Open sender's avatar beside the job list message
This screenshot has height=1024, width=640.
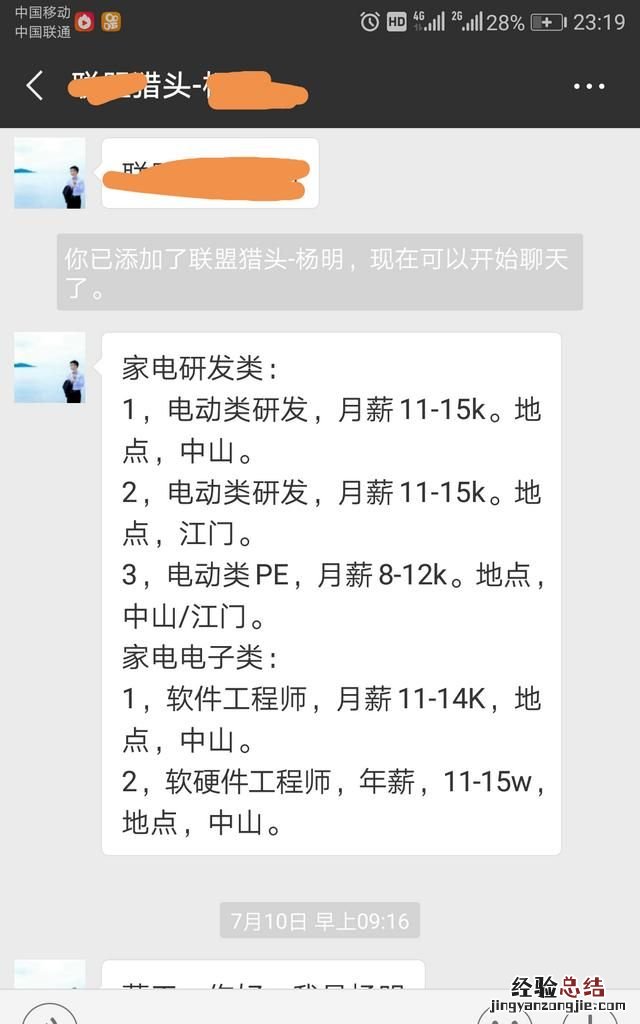[49, 367]
